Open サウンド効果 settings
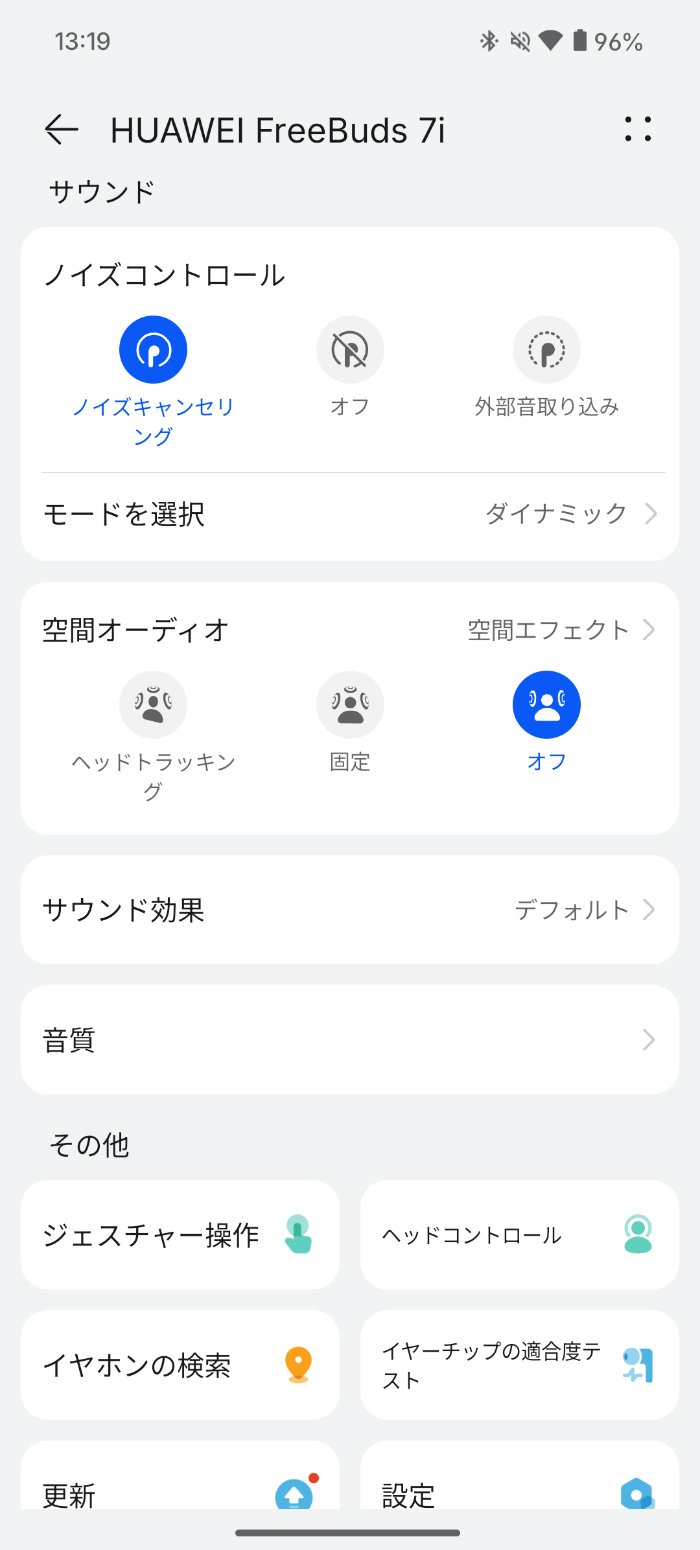Image resolution: width=700 pixels, height=1550 pixels. pyautogui.click(x=350, y=910)
